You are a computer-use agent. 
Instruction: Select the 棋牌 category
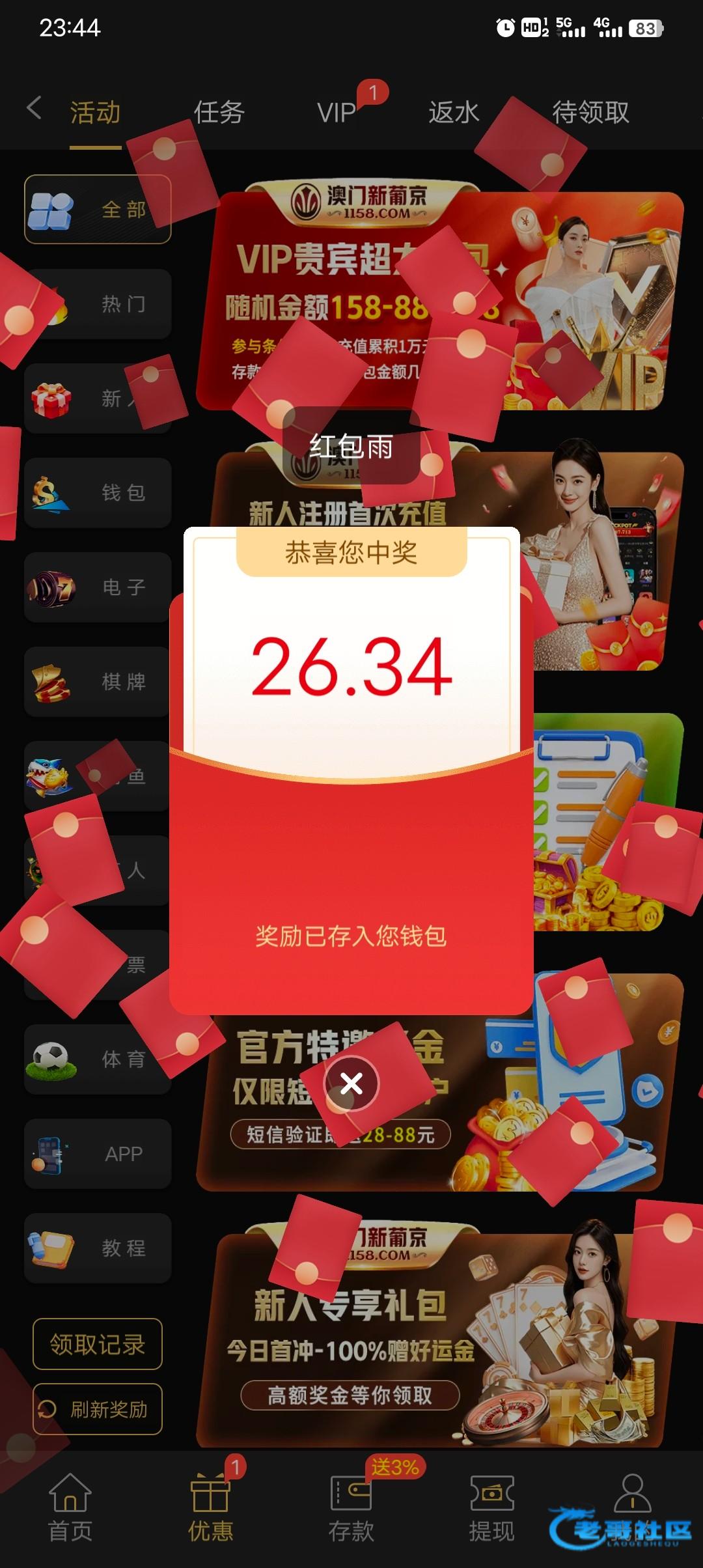coord(98,682)
